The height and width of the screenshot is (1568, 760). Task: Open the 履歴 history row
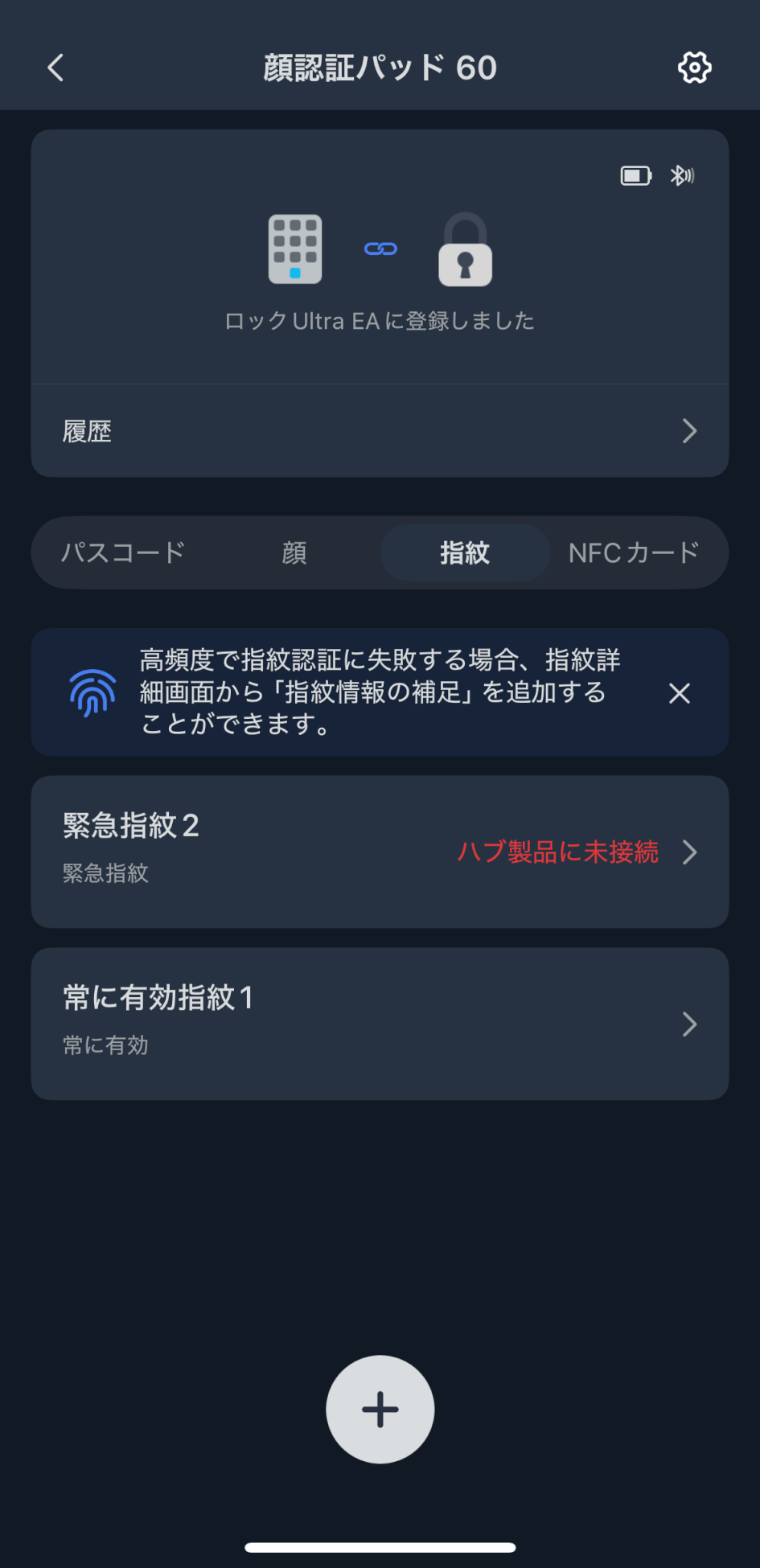tap(380, 431)
